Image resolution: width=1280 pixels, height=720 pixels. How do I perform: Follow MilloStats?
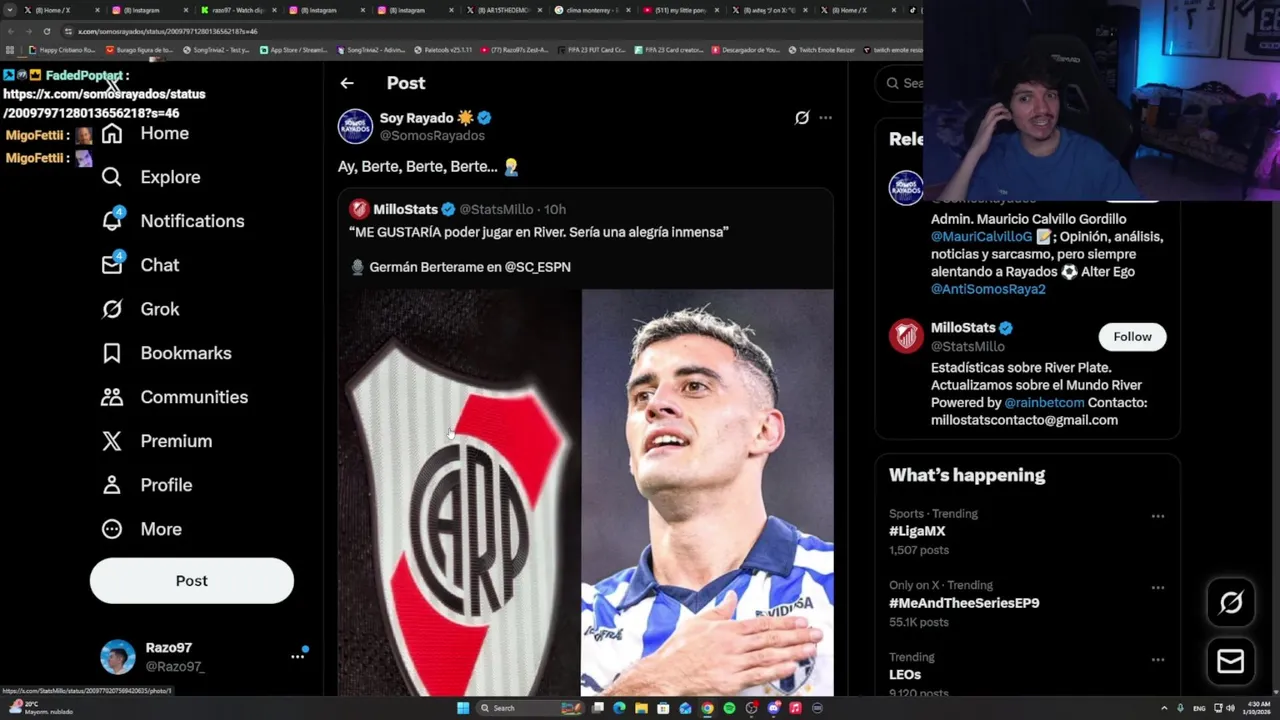(1132, 337)
